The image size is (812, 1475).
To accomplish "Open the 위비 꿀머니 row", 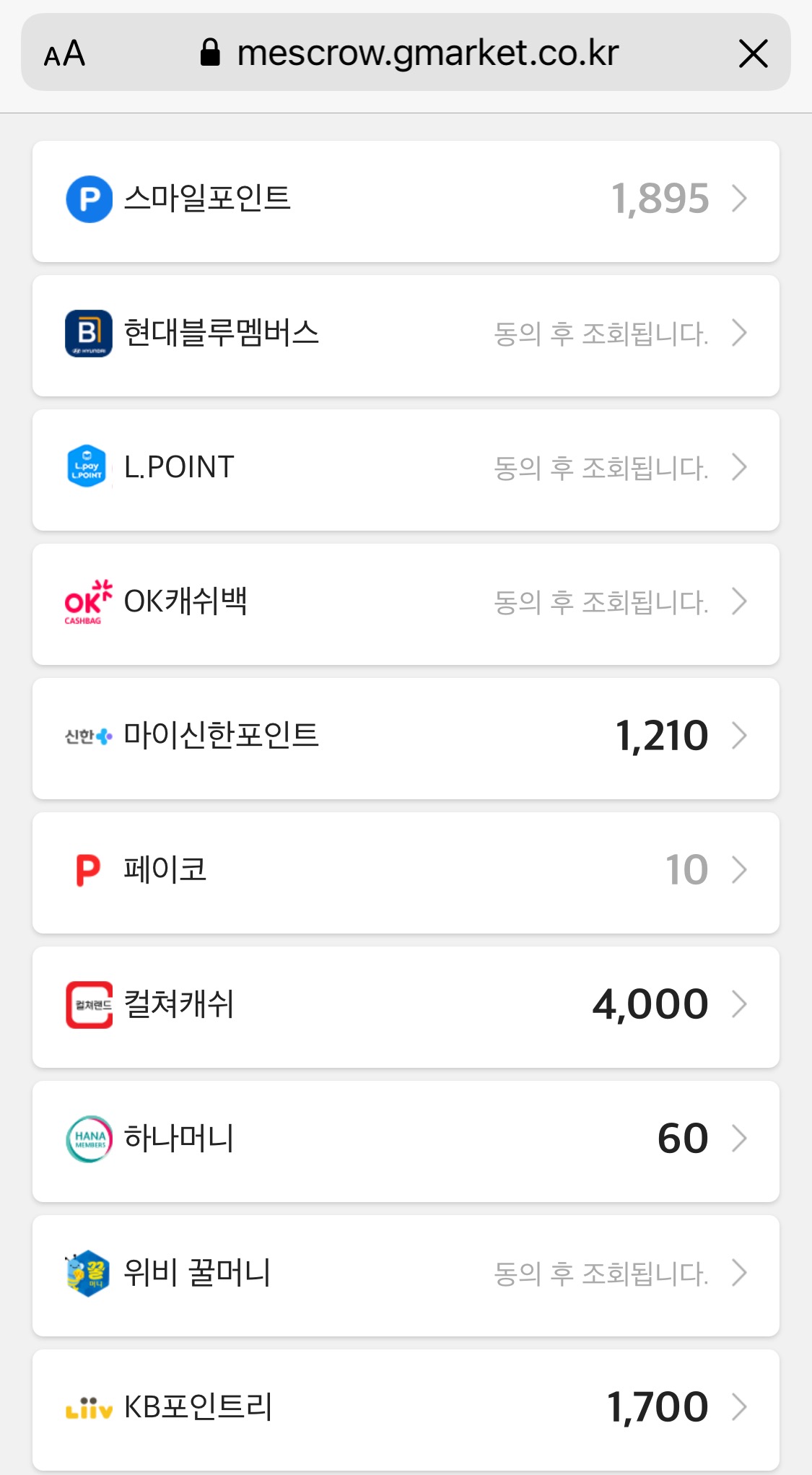I will point(406,1276).
